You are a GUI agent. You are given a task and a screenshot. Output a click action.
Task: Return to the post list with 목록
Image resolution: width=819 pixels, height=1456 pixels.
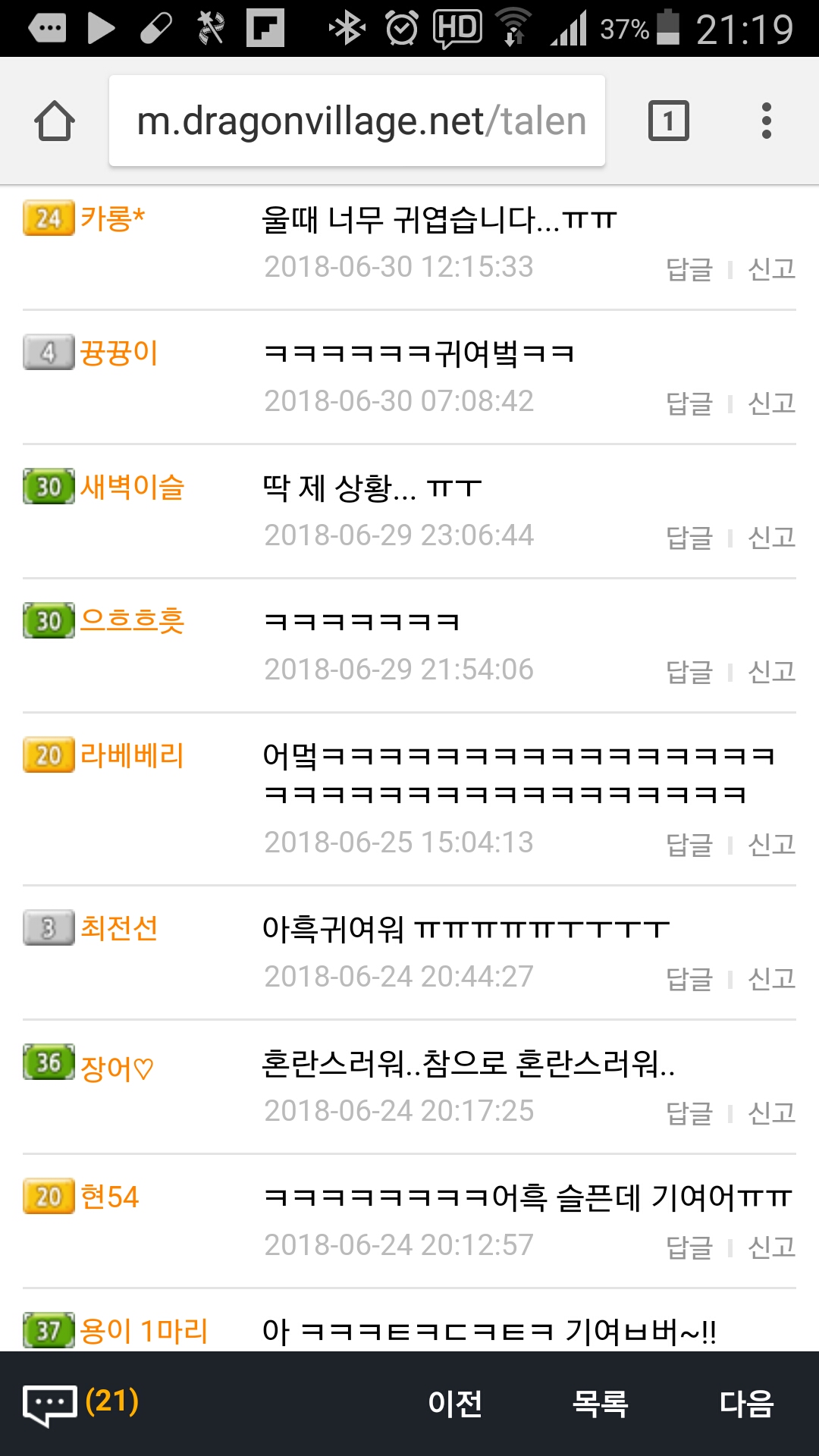(x=600, y=1404)
